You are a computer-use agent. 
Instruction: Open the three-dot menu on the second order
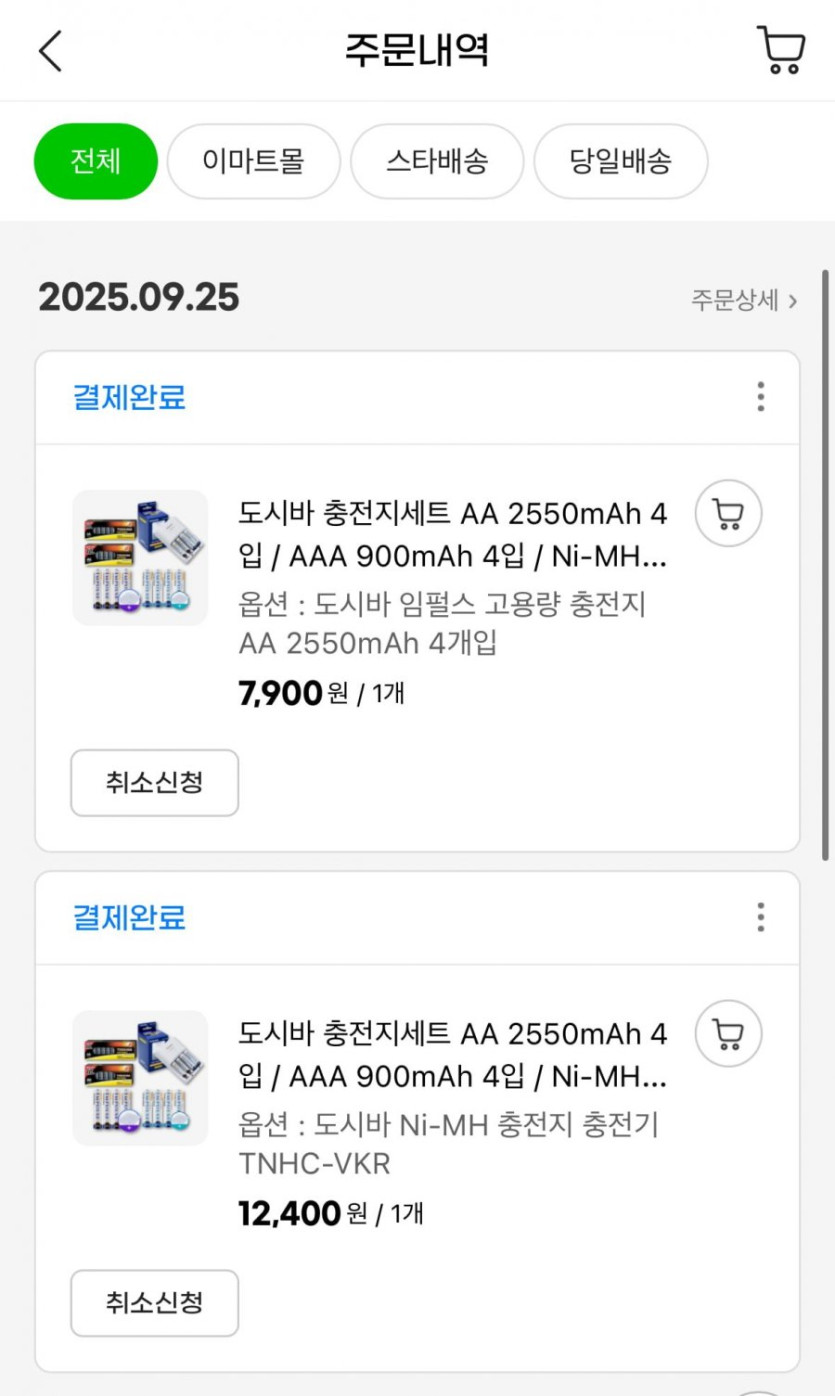(760, 917)
